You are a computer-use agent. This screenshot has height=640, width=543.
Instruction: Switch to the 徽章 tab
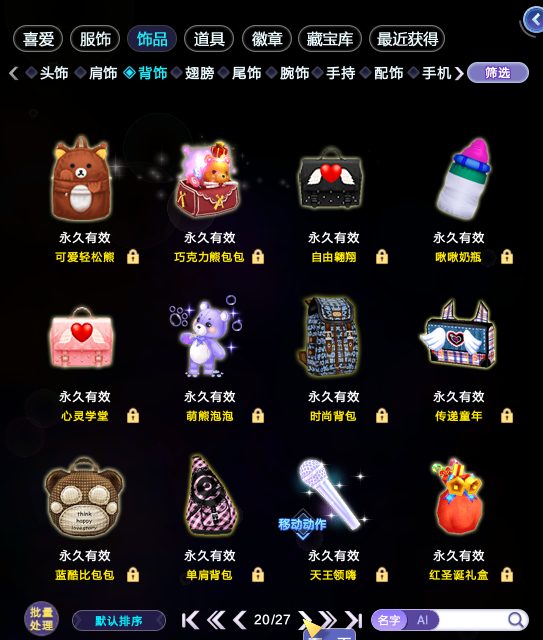pyautogui.click(x=267, y=39)
